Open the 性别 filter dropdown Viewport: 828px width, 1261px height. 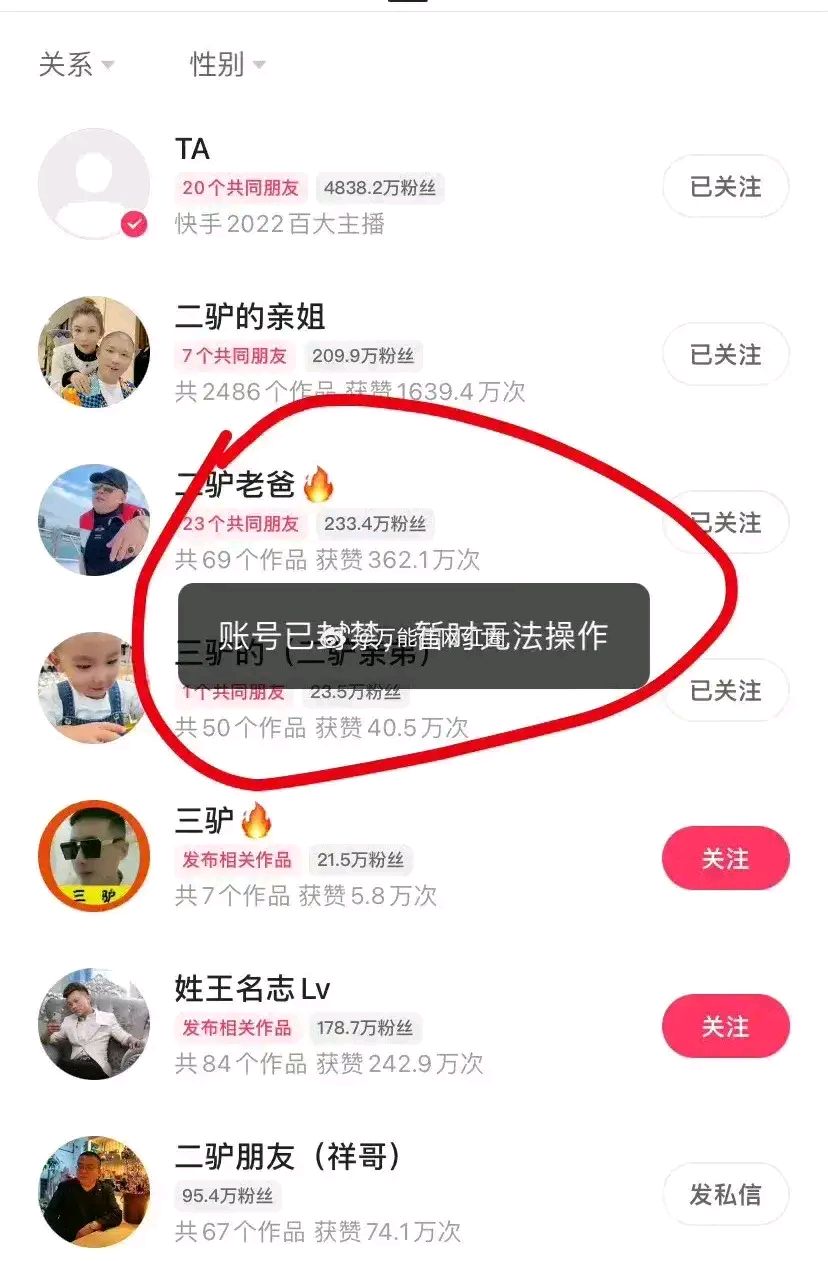pyautogui.click(x=227, y=65)
